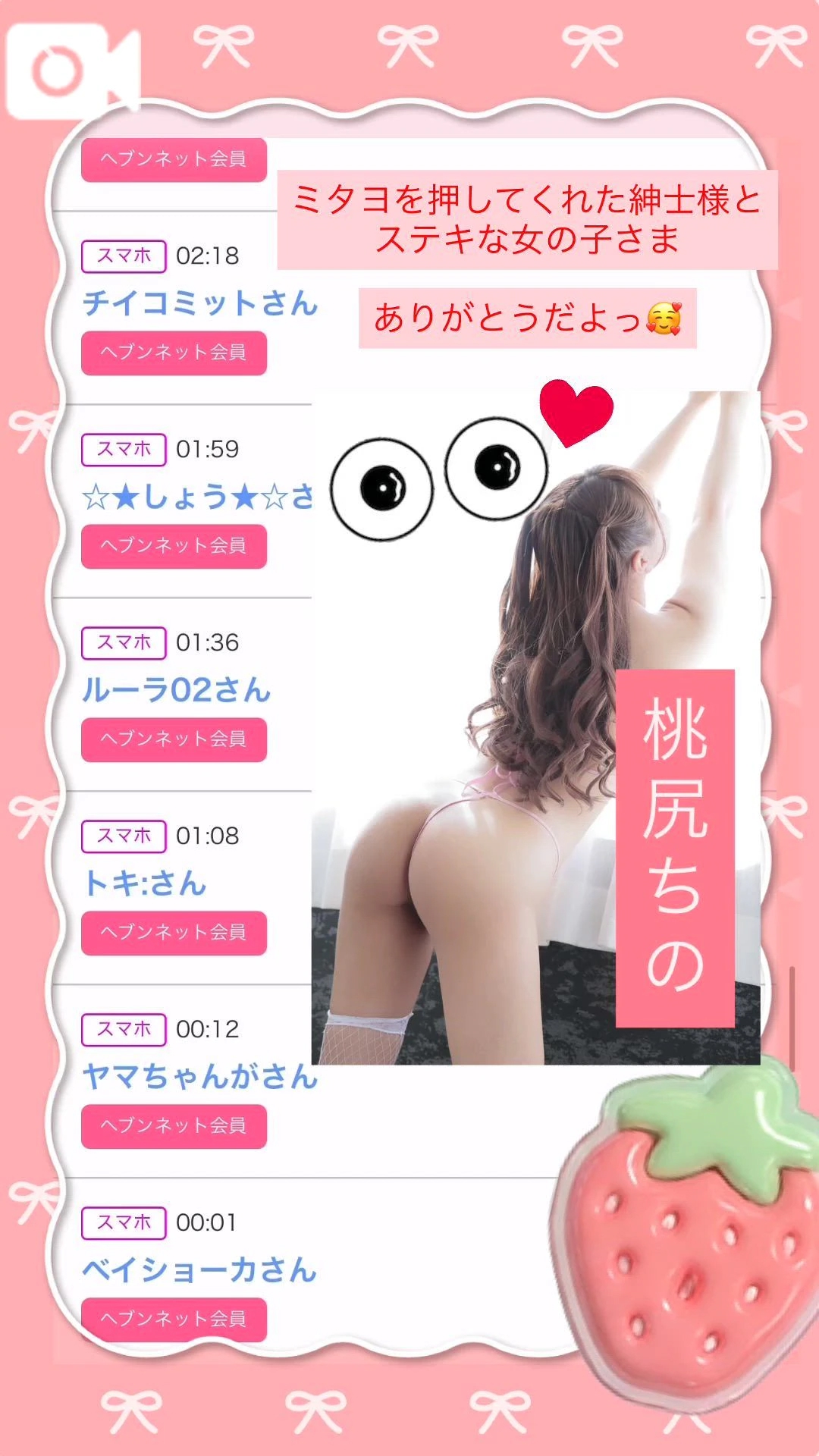Open ヤマちゃんがさん's profile link
Image resolution: width=819 pixels, height=1456 pixels.
(197, 1077)
